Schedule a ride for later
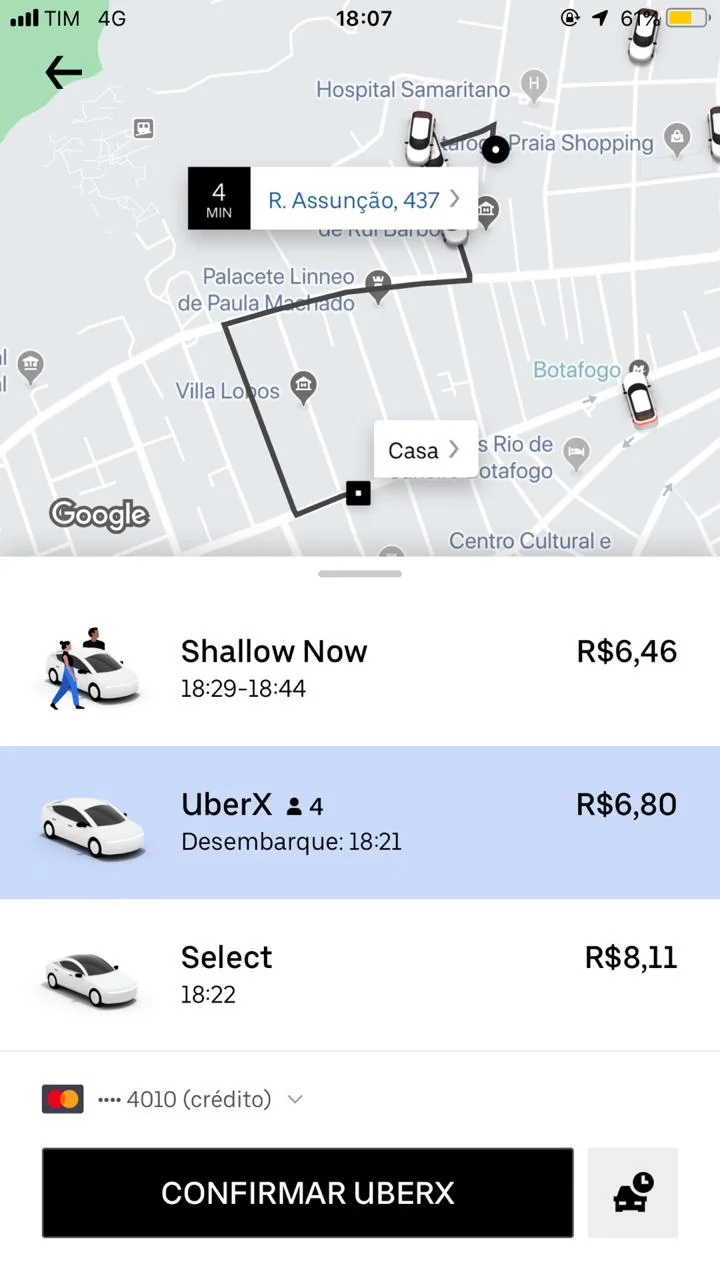The image size is (720, 1280). pyautogui.click(x=633, y=1193)
